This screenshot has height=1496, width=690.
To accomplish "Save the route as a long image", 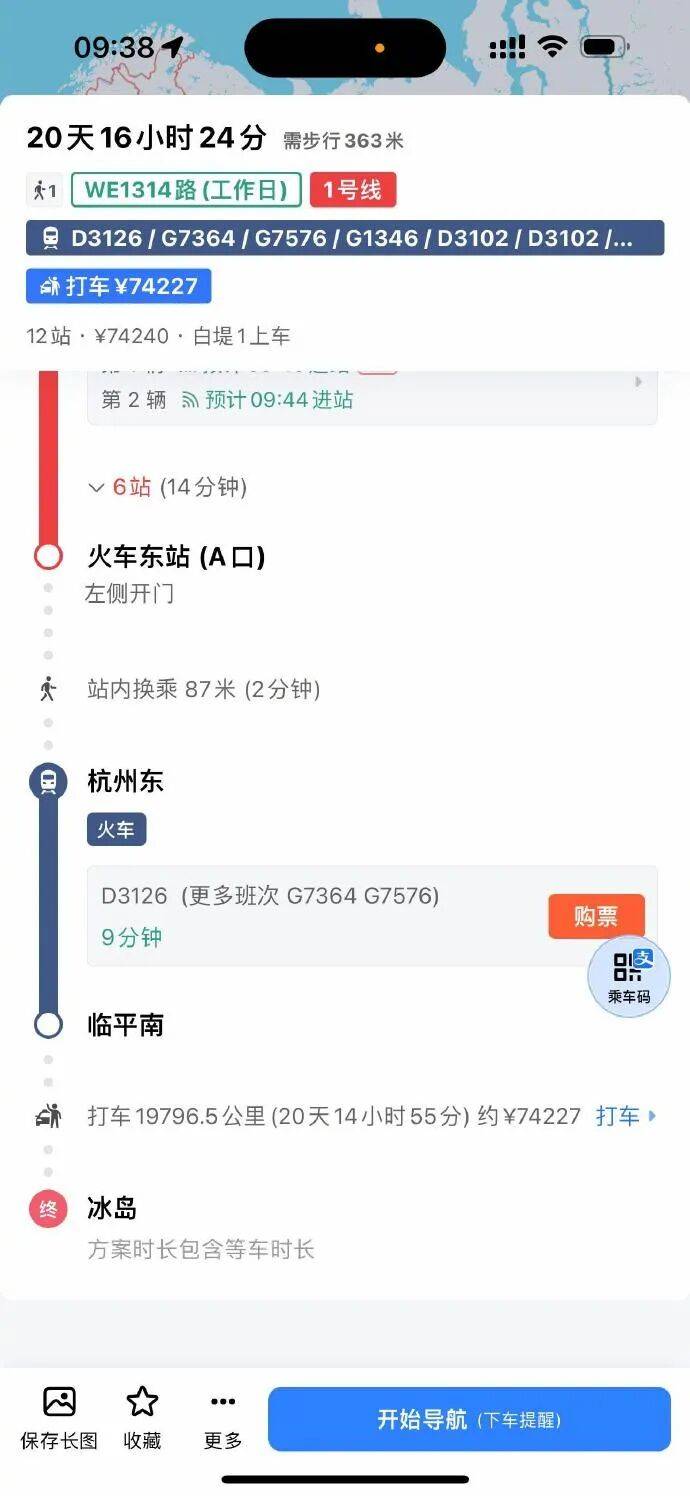I will tap(59, 1418).
